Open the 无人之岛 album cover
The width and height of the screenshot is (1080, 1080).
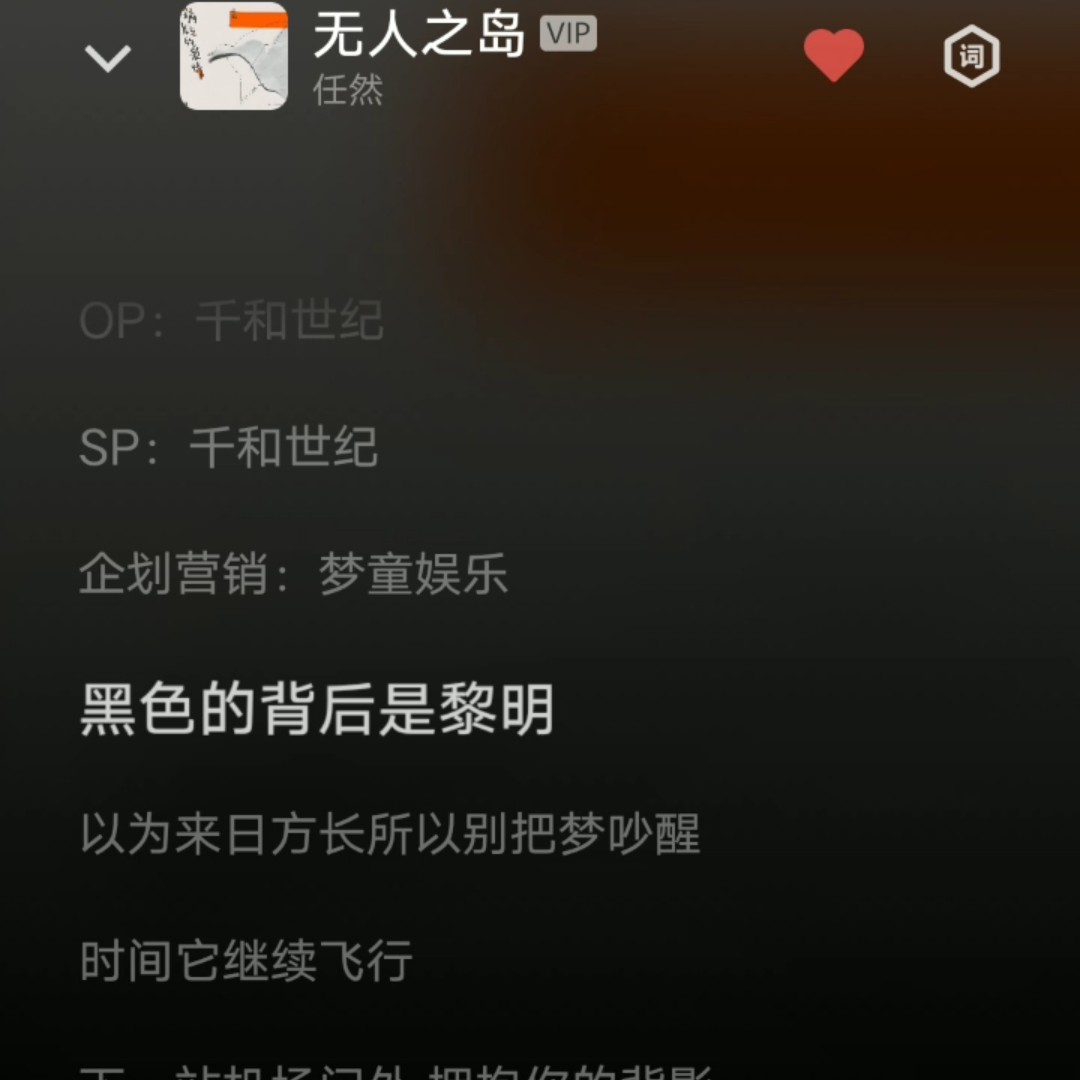[x=233, y=56]
